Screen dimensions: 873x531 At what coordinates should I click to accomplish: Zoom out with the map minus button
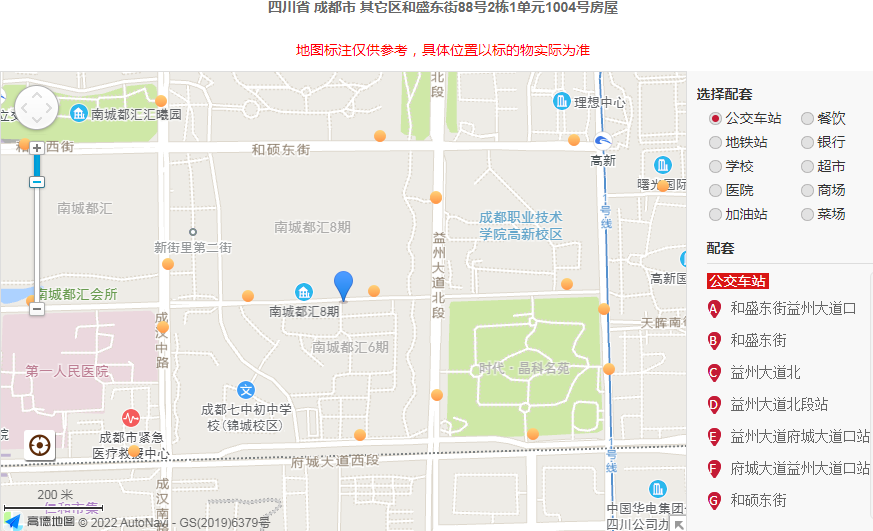point(37,309)
